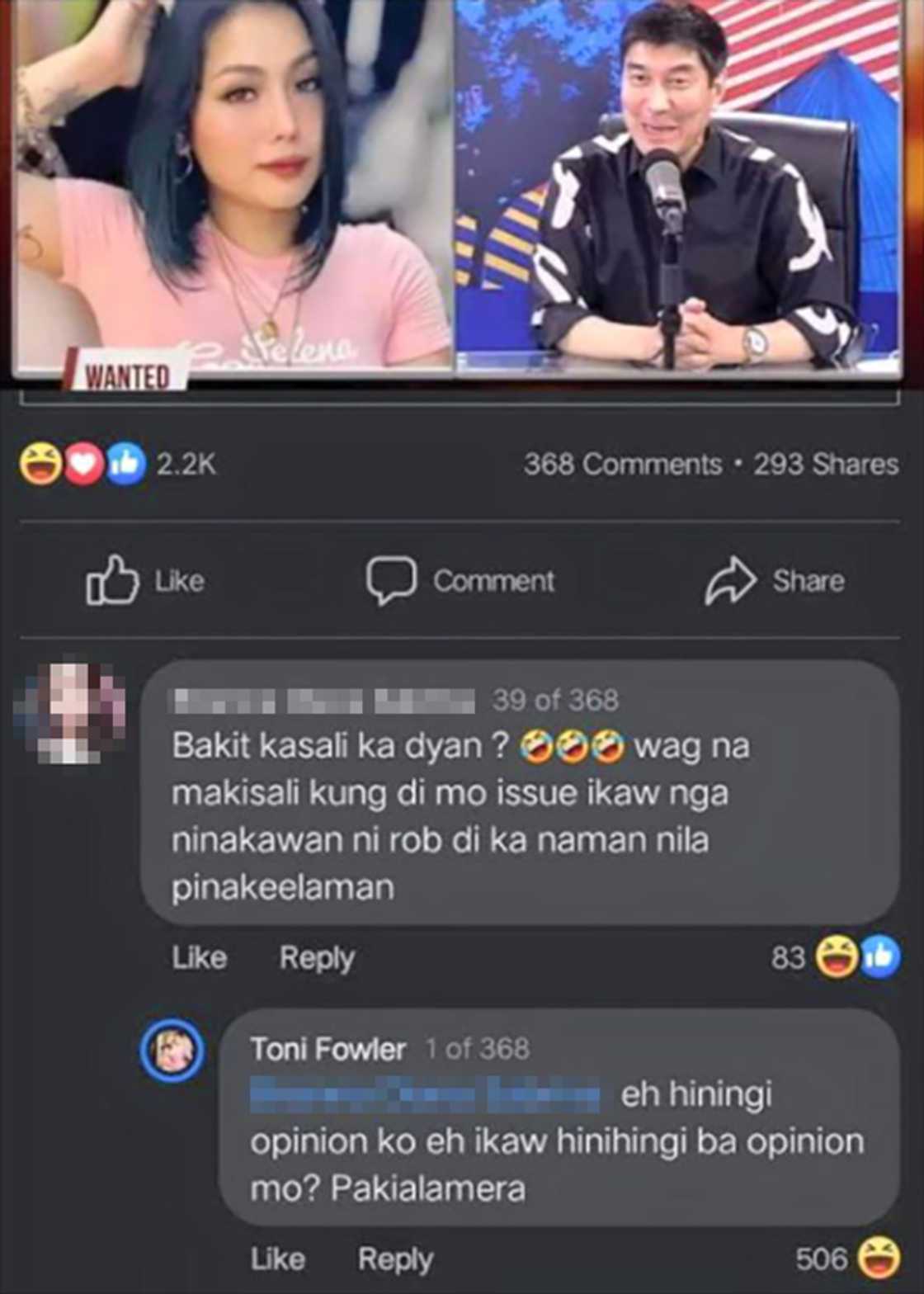The width and height of the screenshot is (924, 1294).
Task: Open Toni Fowler's profile name
Action: 328,1050
